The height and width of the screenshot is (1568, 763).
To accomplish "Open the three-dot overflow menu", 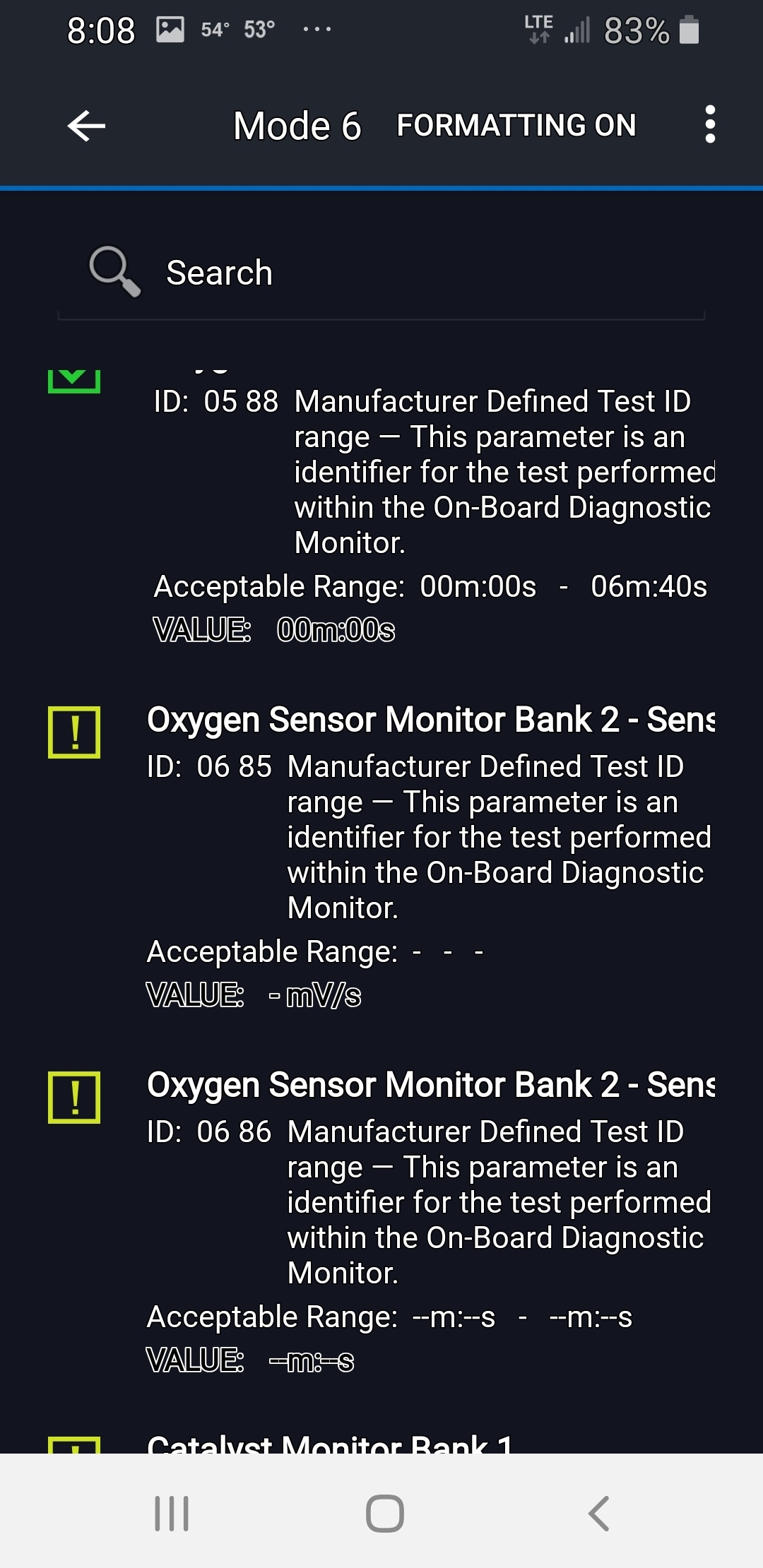I will 709,125.
